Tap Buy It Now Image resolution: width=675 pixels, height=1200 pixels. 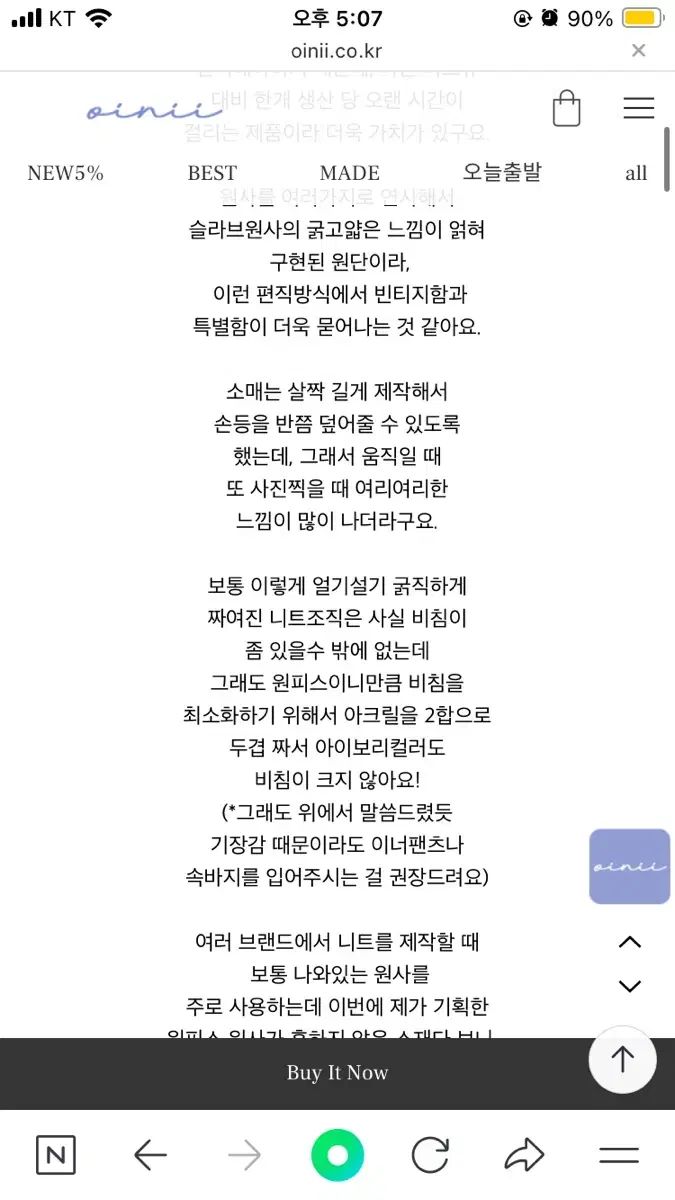pyautogui.click(x=337, y=1073)
